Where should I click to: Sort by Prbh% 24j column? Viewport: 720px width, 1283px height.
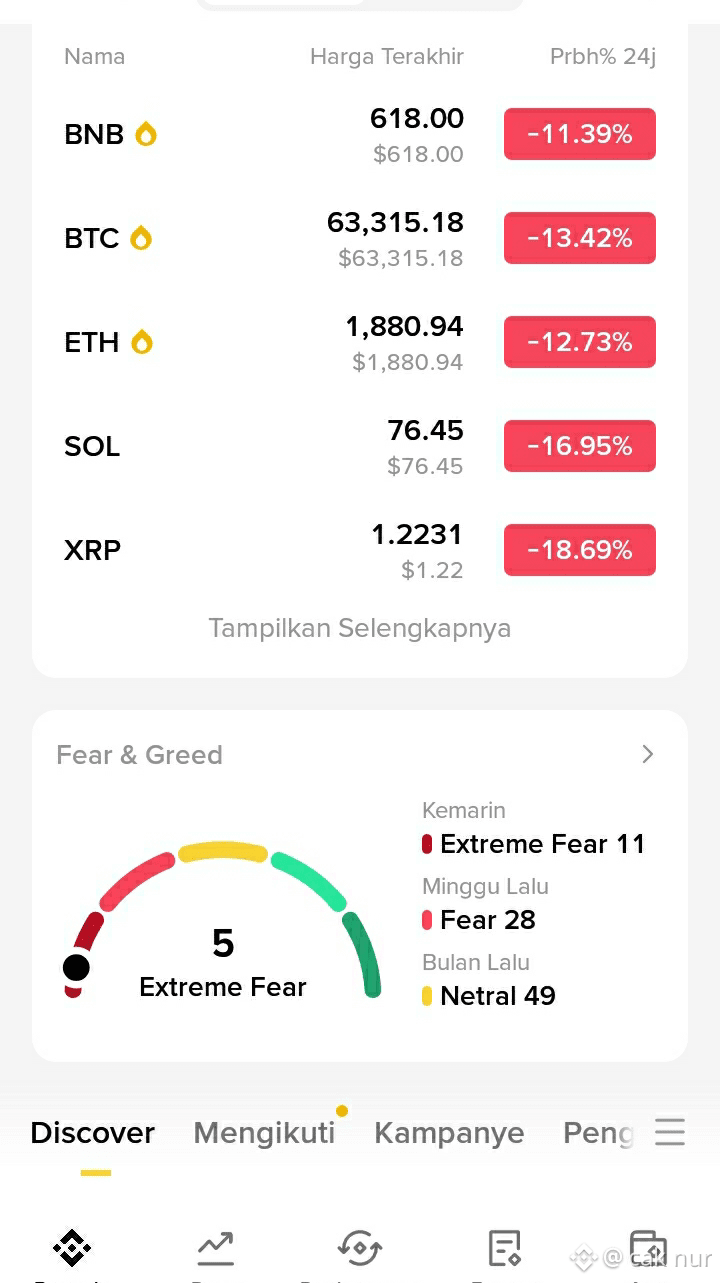click(x=603, y=56)
